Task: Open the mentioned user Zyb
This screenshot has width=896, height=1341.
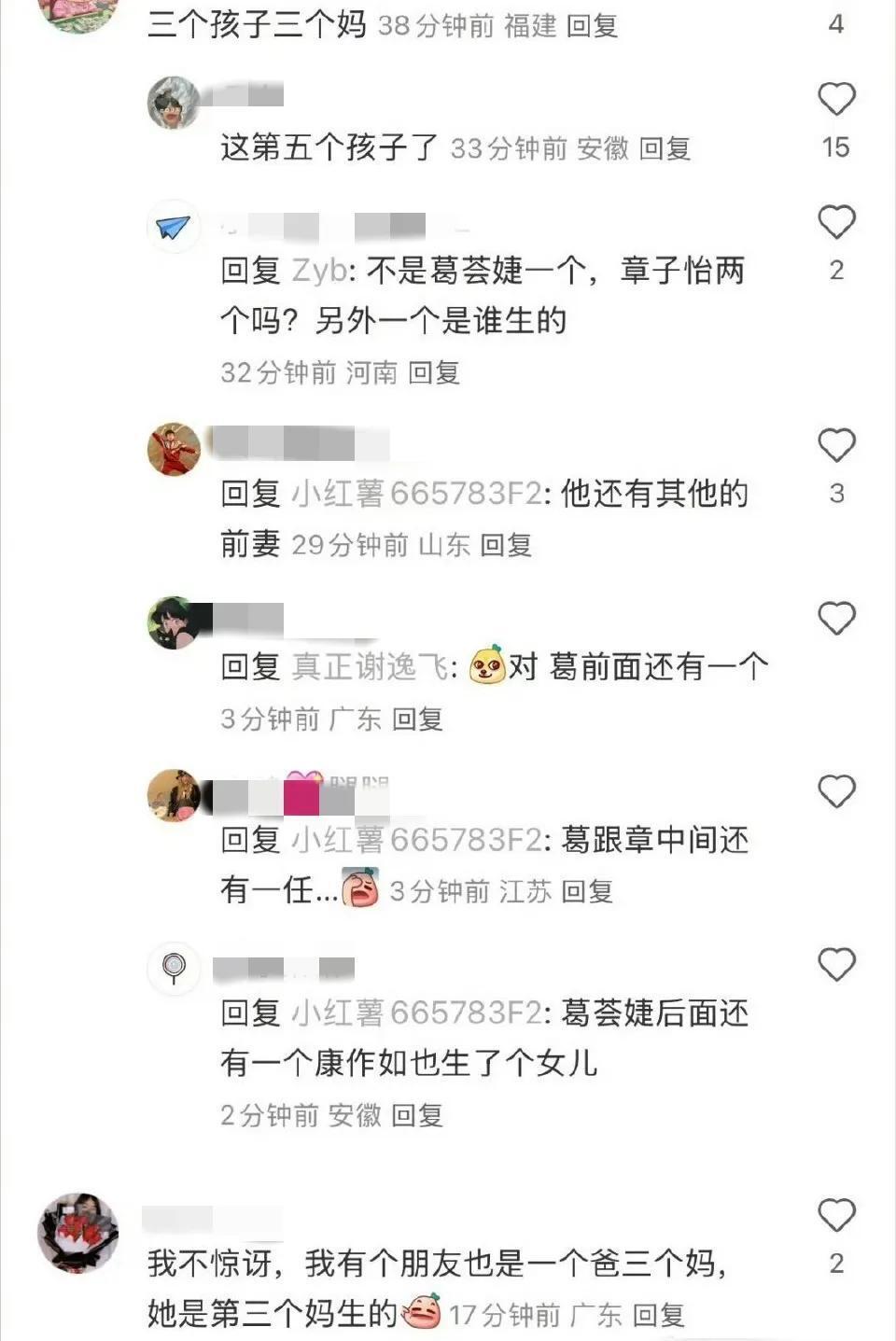Action: [x=319, y=272]
